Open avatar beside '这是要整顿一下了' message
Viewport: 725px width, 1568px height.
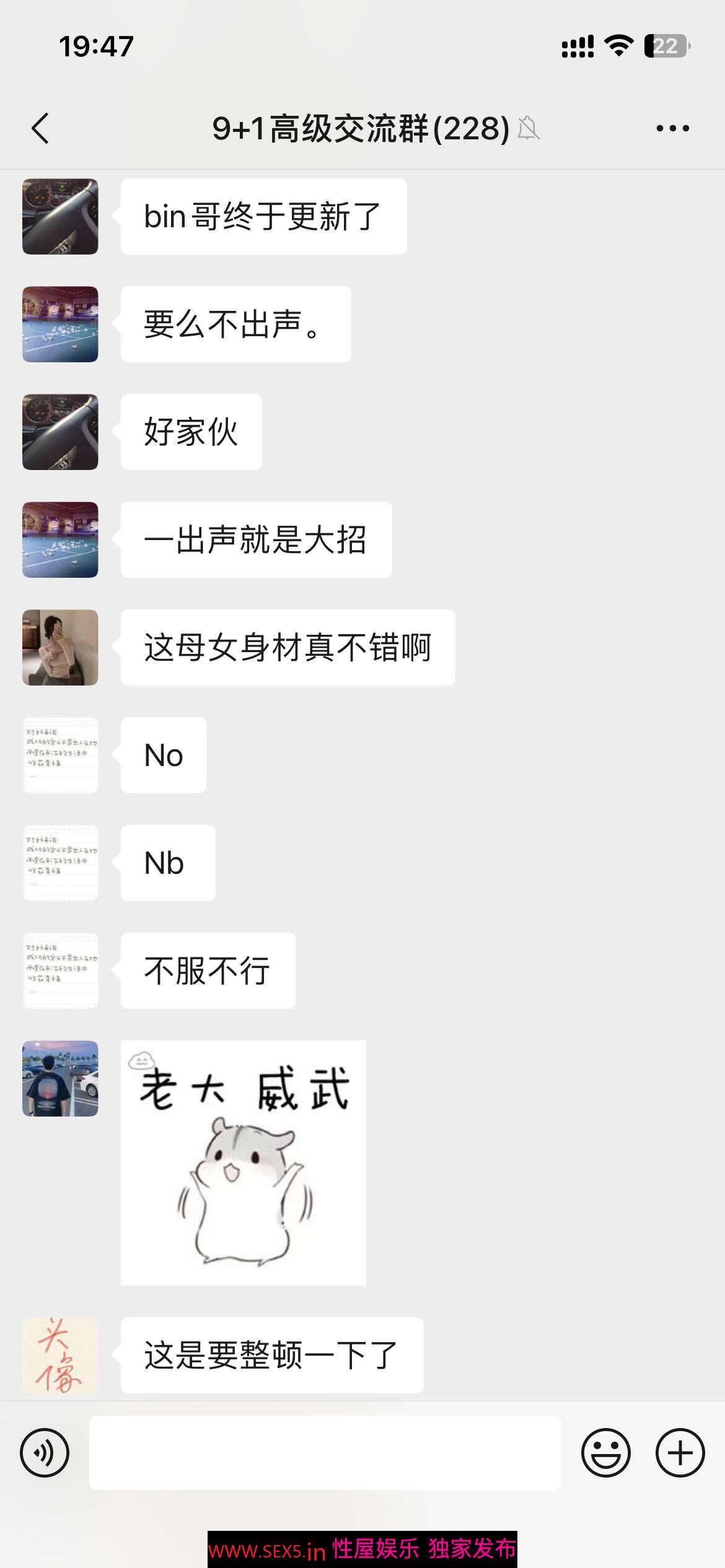point(60,1356)
